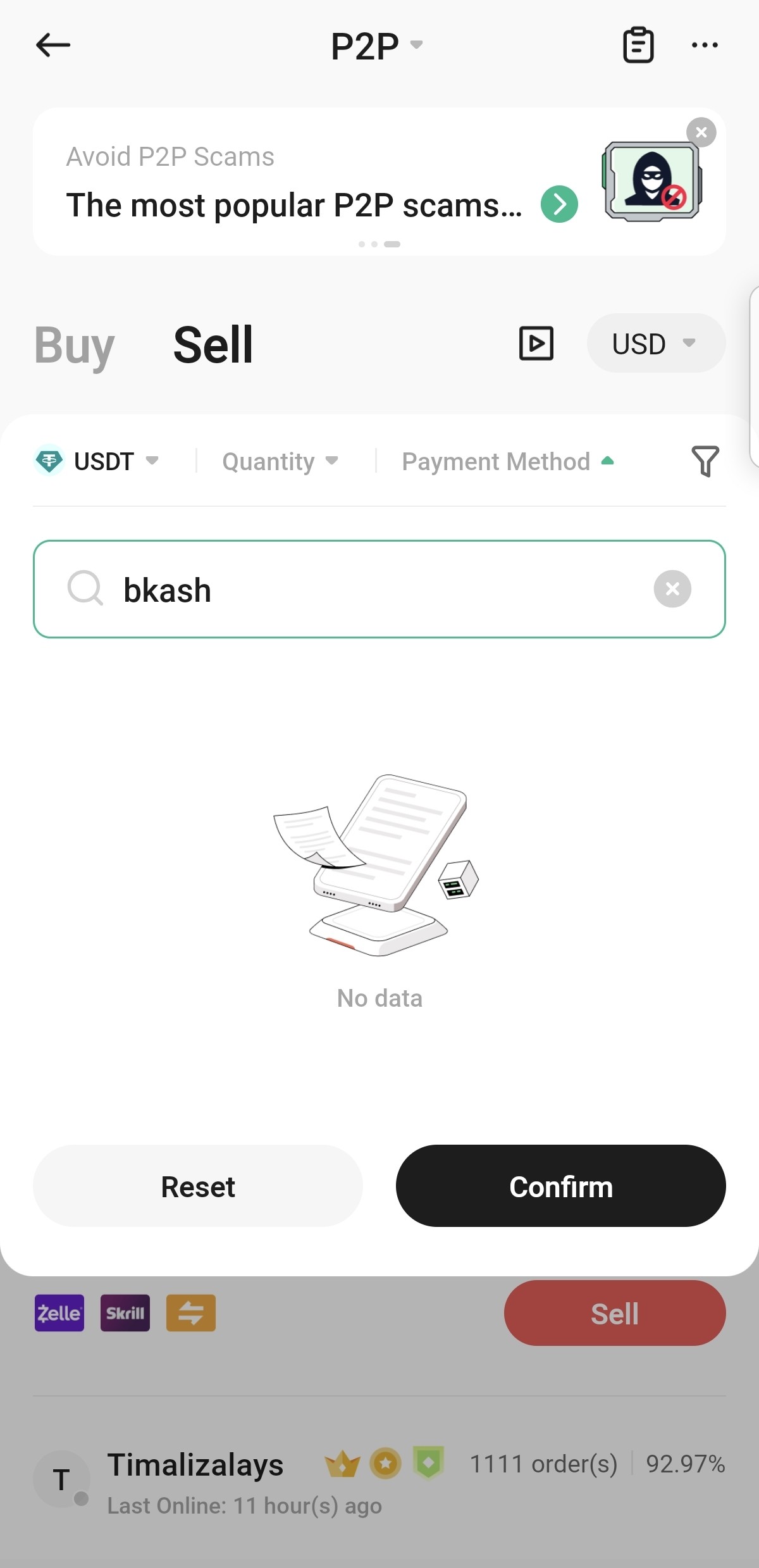Image resolution: width=759 pixels, height=1568 pixels.
Task: Open the three-dot overflow menu
Action: [x=705, y=45]
